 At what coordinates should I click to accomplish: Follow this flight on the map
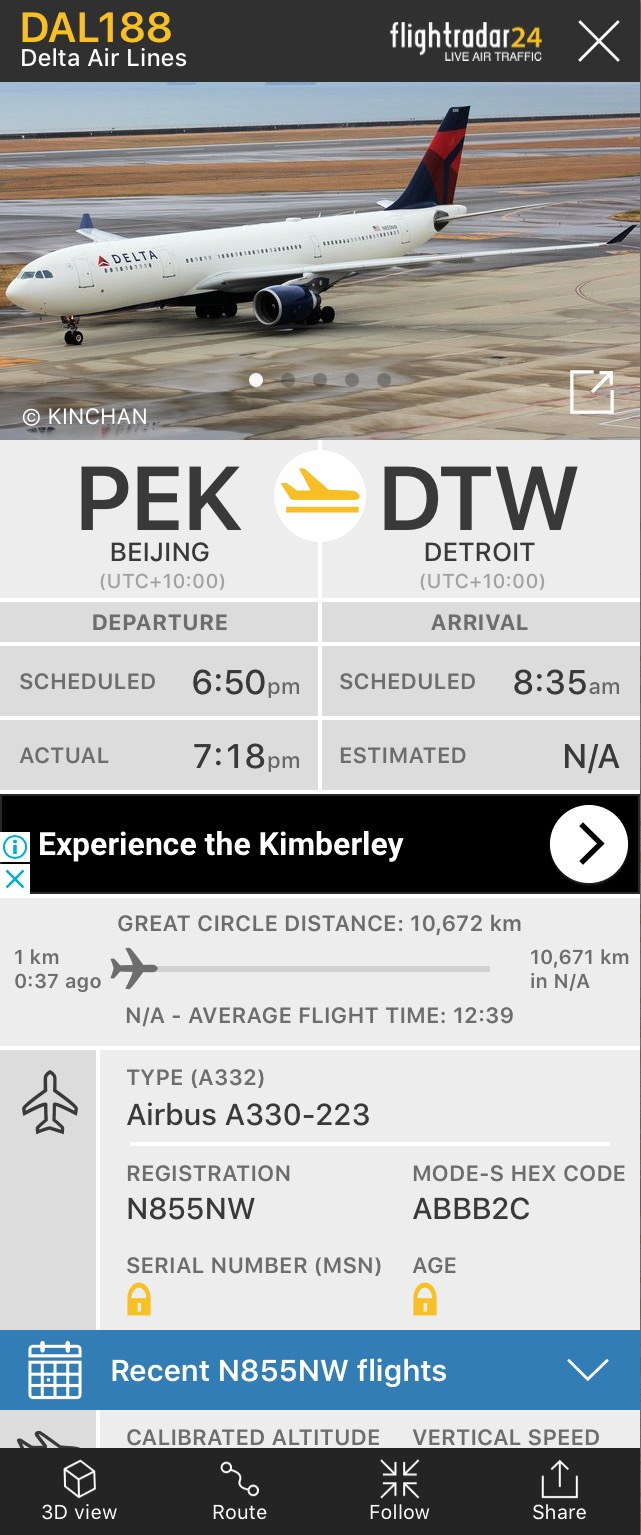[399, 1490]
